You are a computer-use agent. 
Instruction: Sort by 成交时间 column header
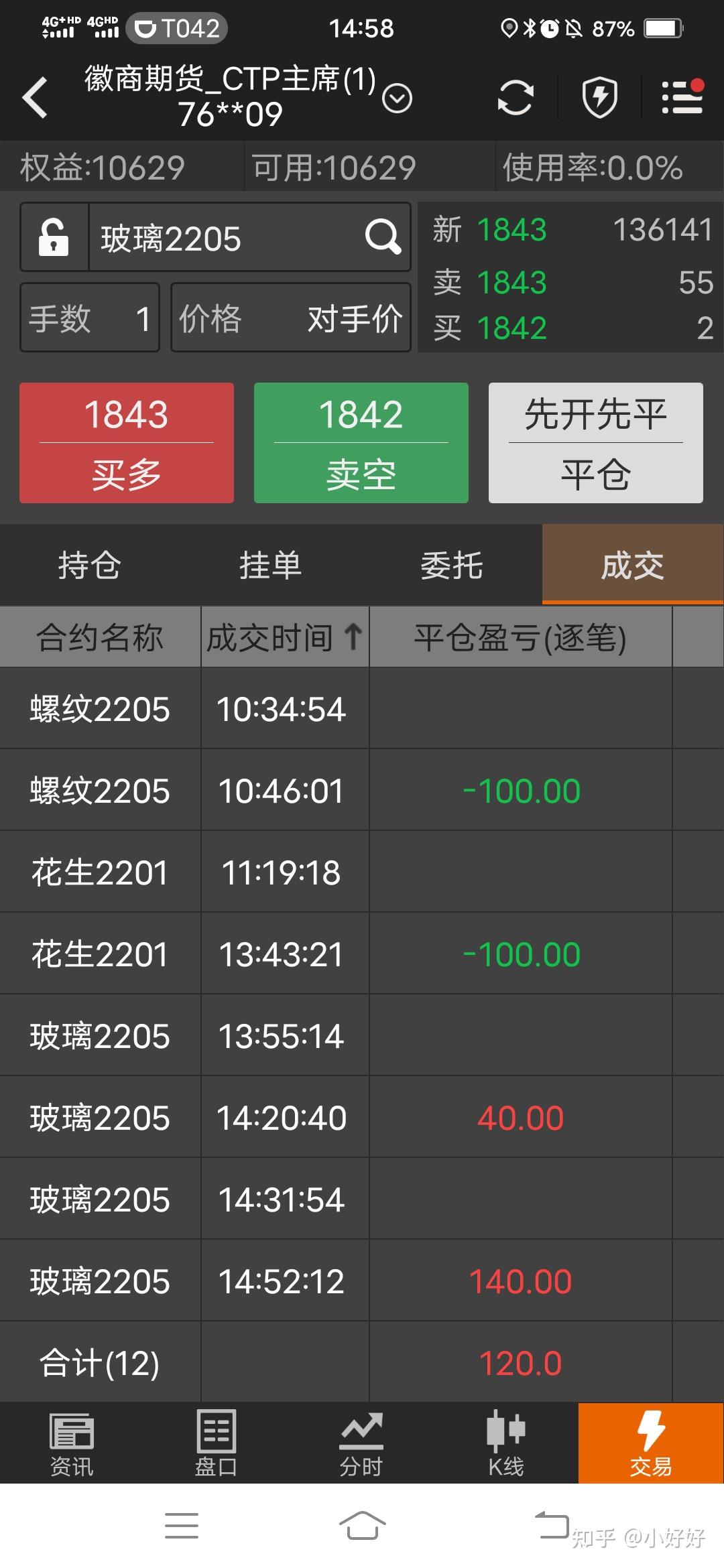point(285,637)
